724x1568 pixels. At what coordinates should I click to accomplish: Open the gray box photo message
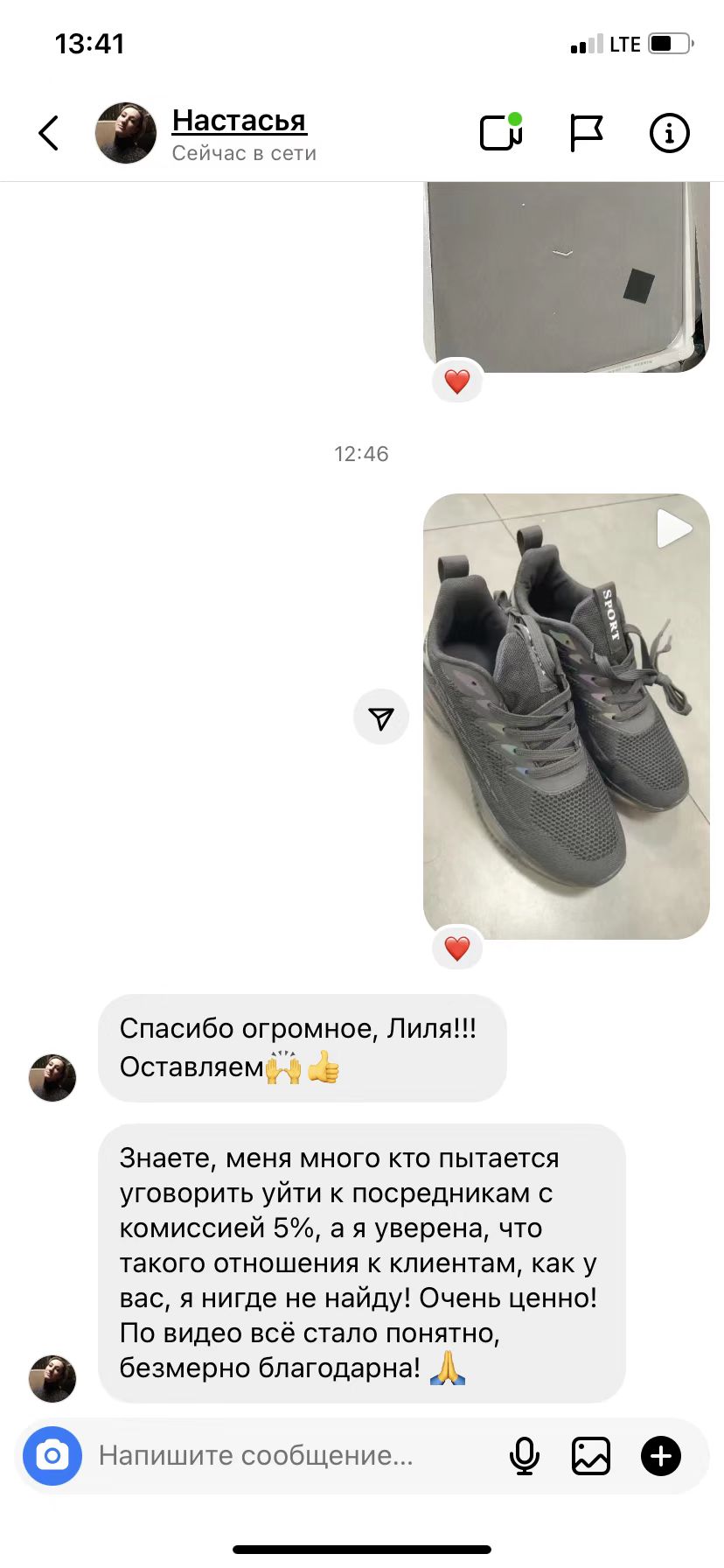[x=567, y=276]
